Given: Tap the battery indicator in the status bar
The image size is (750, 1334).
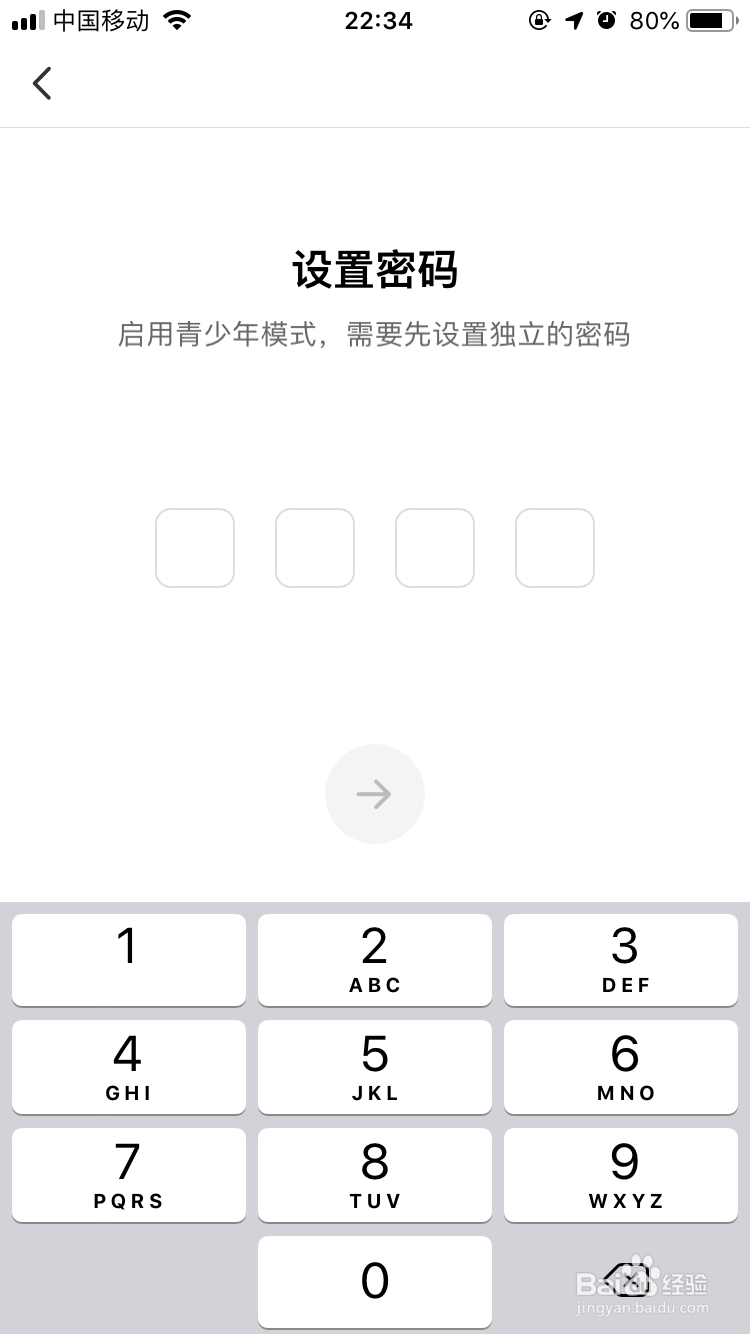Looking at the screenshot, I should 711,20.
